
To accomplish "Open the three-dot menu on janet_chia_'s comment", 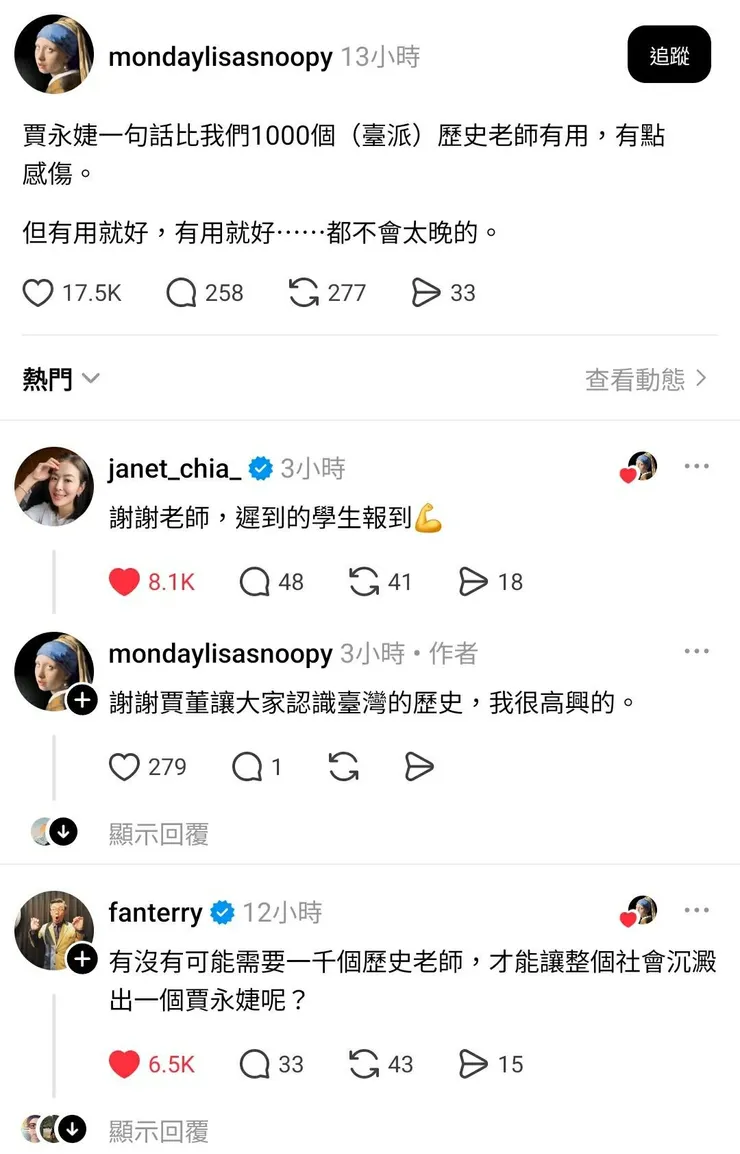I will pyautogui.click(x=697, y=464).
